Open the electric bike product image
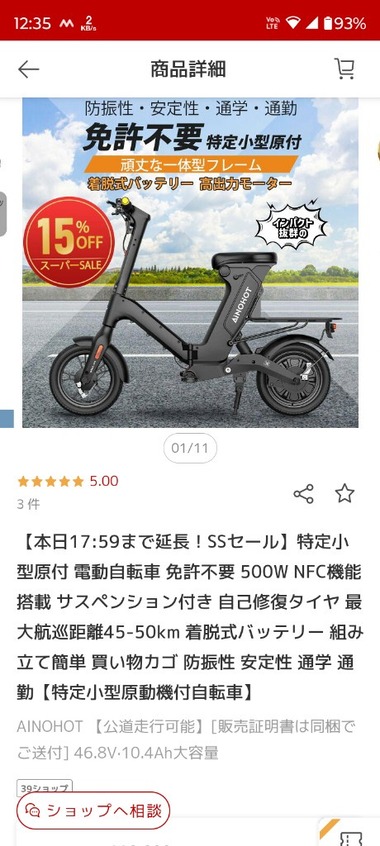Viewport: 380px width, 846px height. click(x=190, y=263)
